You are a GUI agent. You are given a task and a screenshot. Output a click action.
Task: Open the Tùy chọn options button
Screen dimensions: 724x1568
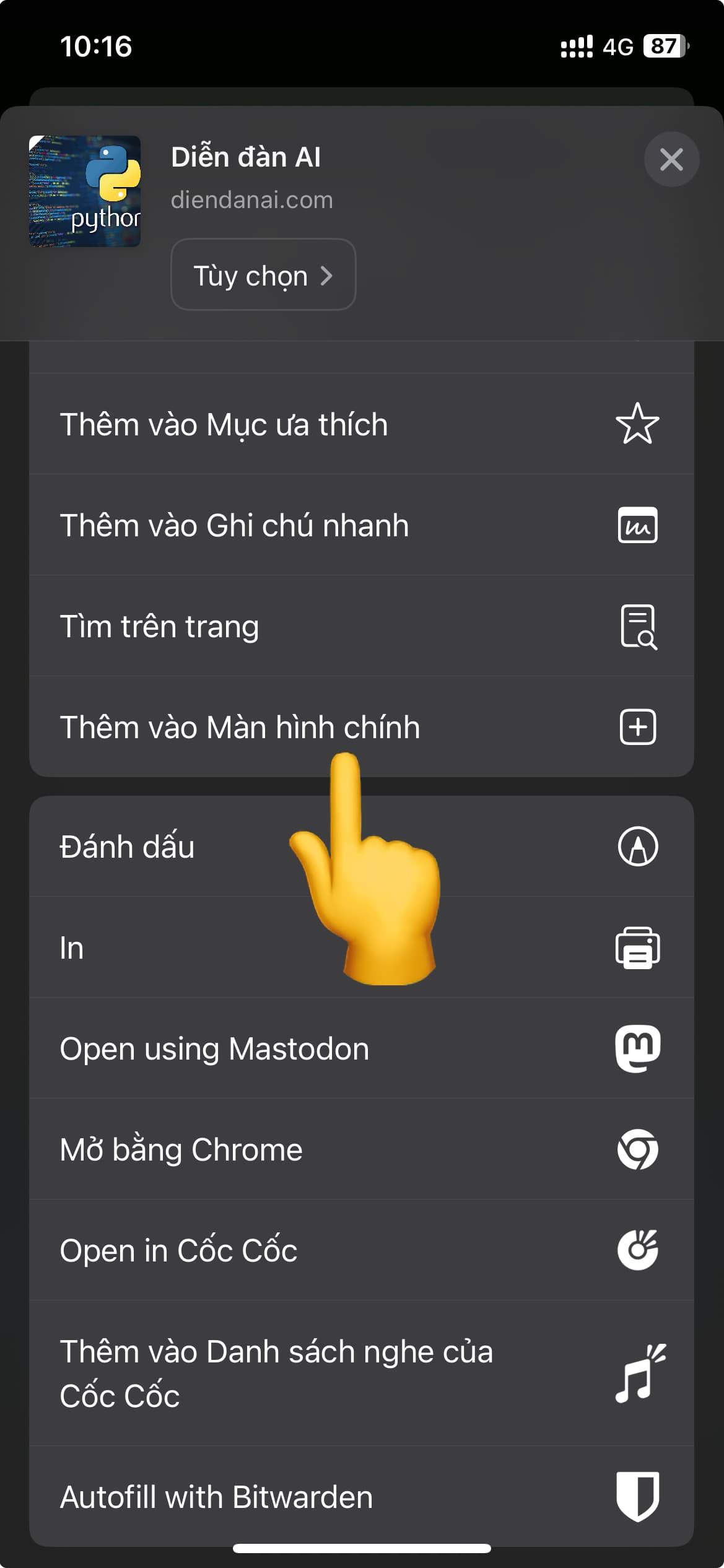[x=263, y=275]
